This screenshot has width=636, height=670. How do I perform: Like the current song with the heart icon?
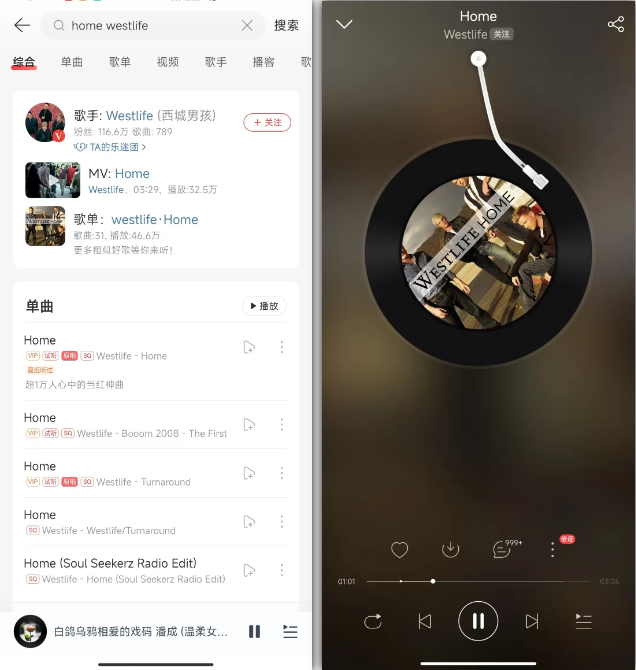click(399, 549)
